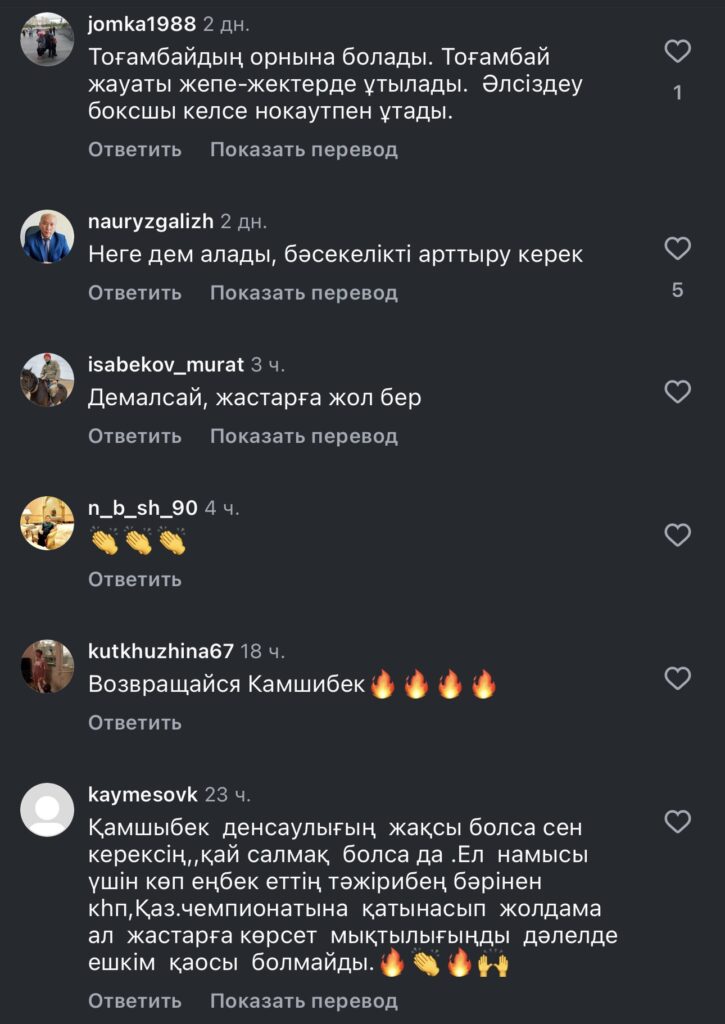Show translation for isabekov_murat's comment
Screen dimensions: 725x1024
303,436
